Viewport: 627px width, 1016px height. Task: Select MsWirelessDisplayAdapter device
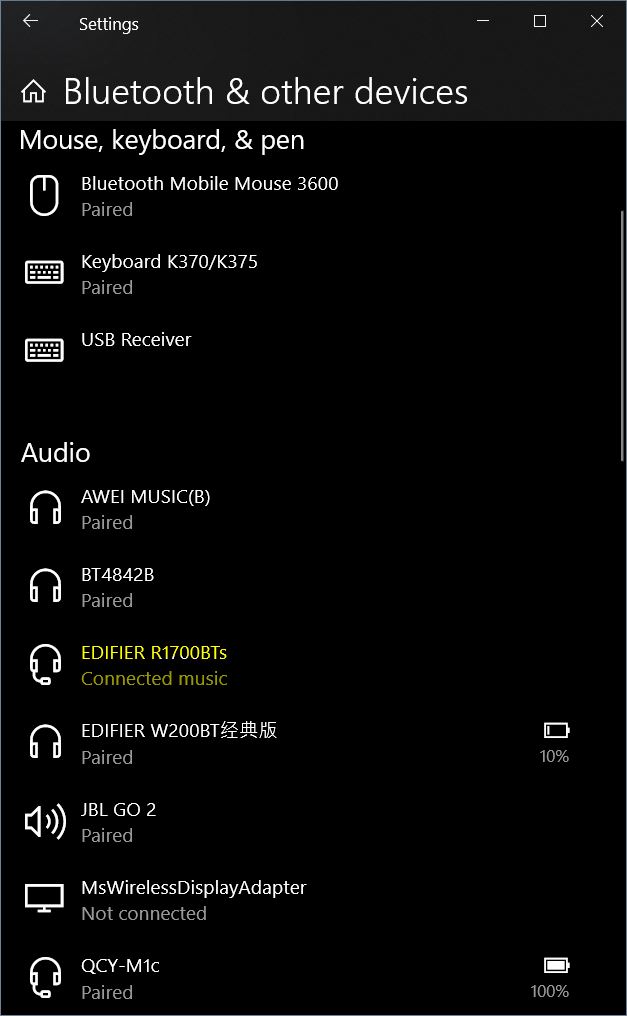pyautogui.click(x=193, y=899)
